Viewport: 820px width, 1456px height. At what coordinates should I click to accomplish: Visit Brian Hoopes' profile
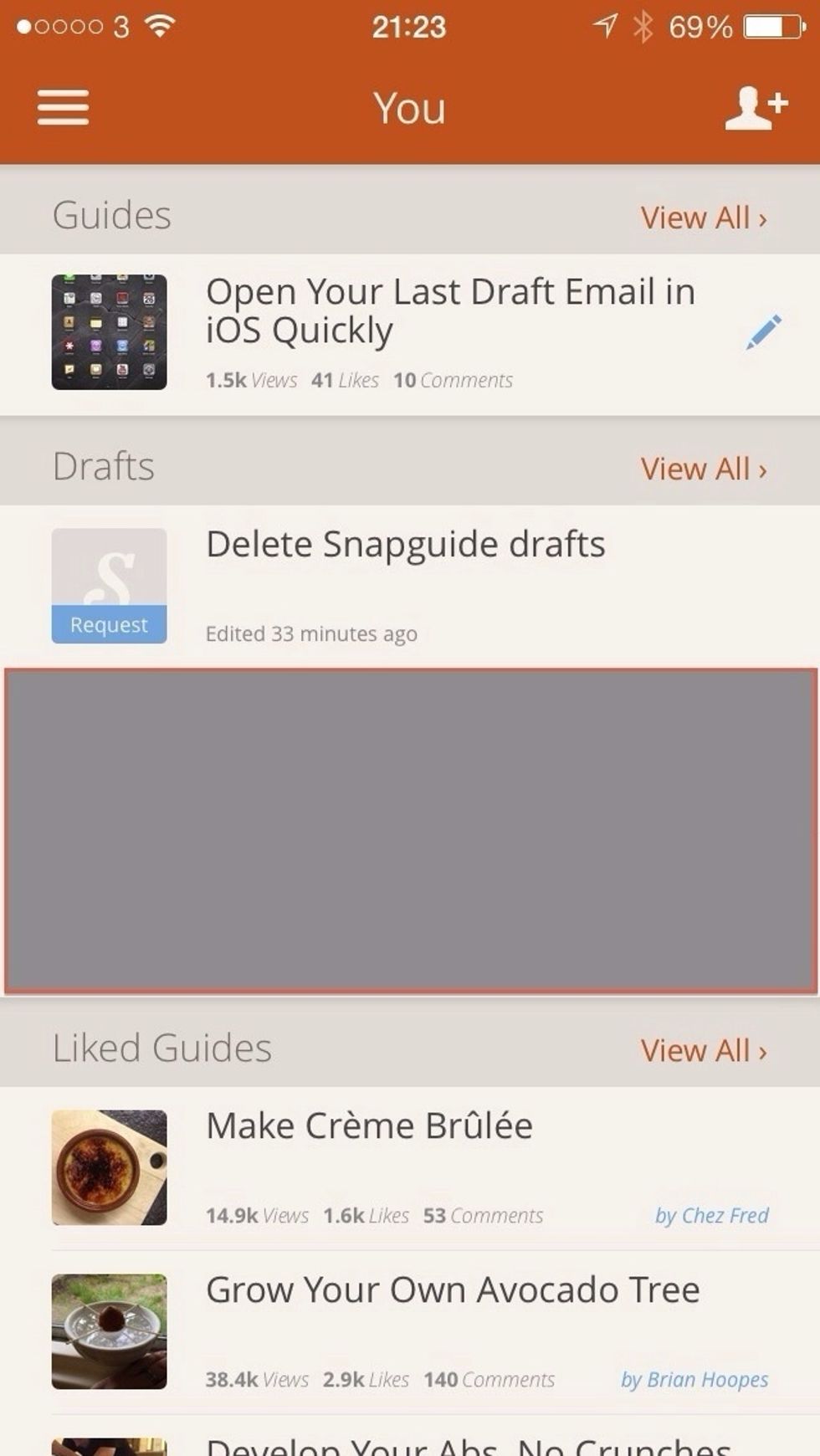click(694, 1380)
